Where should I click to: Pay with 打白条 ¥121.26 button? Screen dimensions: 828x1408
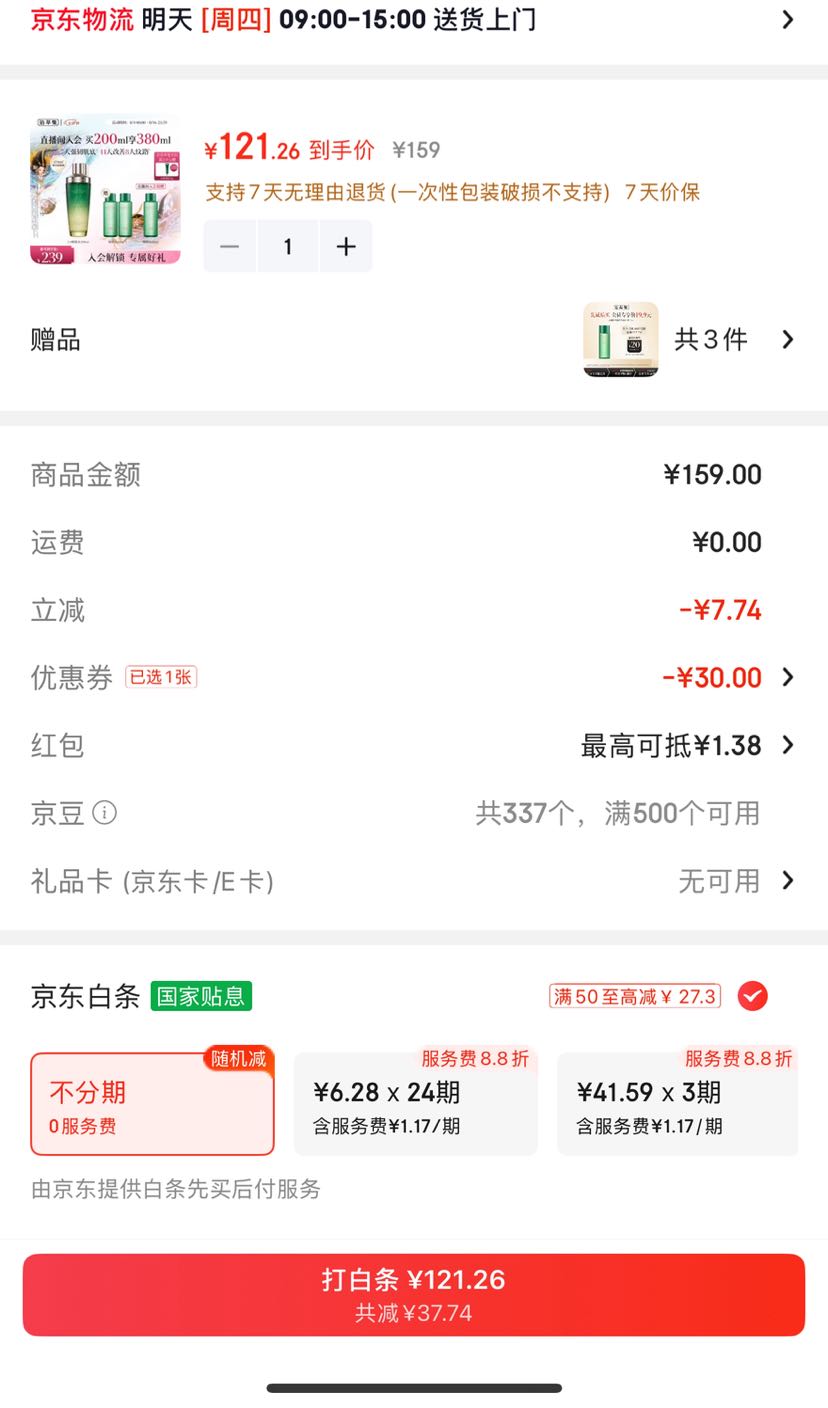click(414, 1295)
